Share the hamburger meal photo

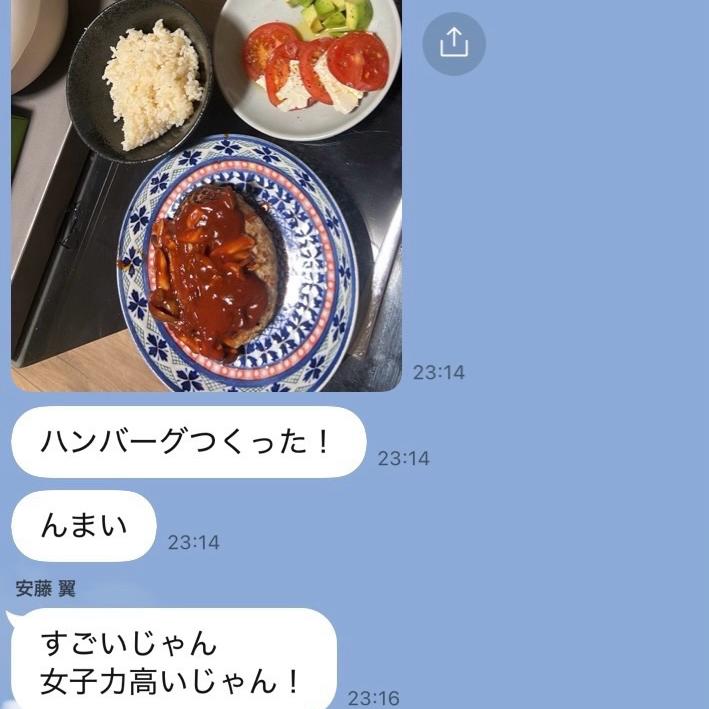453,43
